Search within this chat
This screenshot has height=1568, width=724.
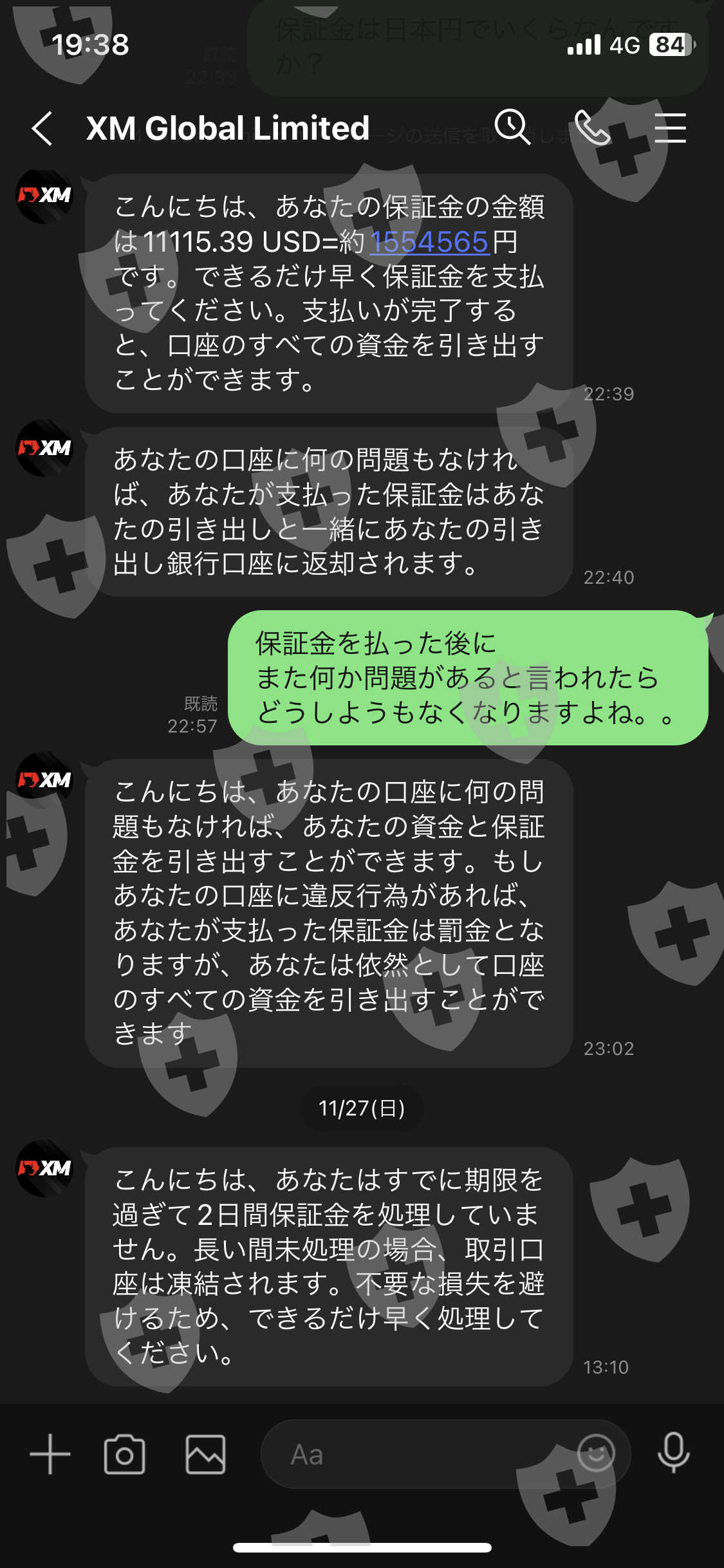pos(512,127)
